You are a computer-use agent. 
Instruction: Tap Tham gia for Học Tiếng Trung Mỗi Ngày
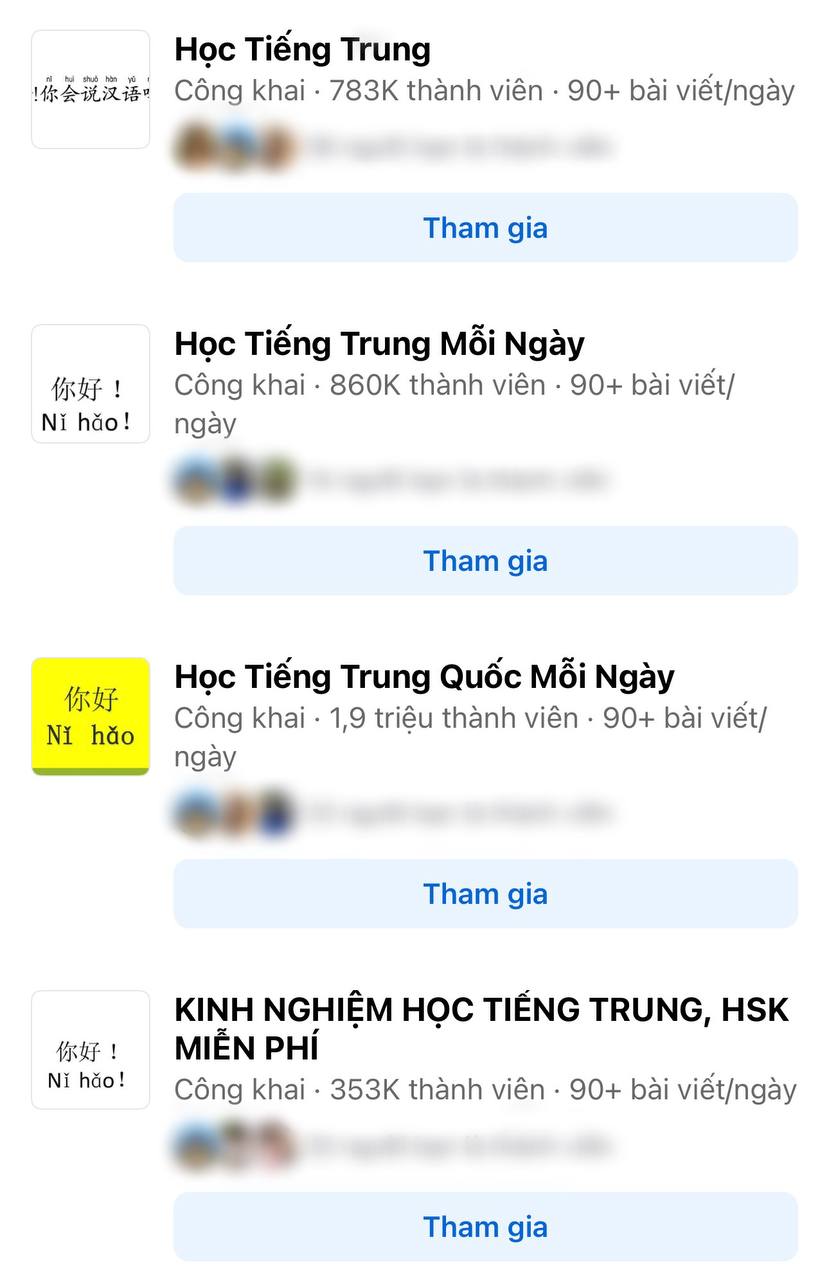tap(485, 561)
